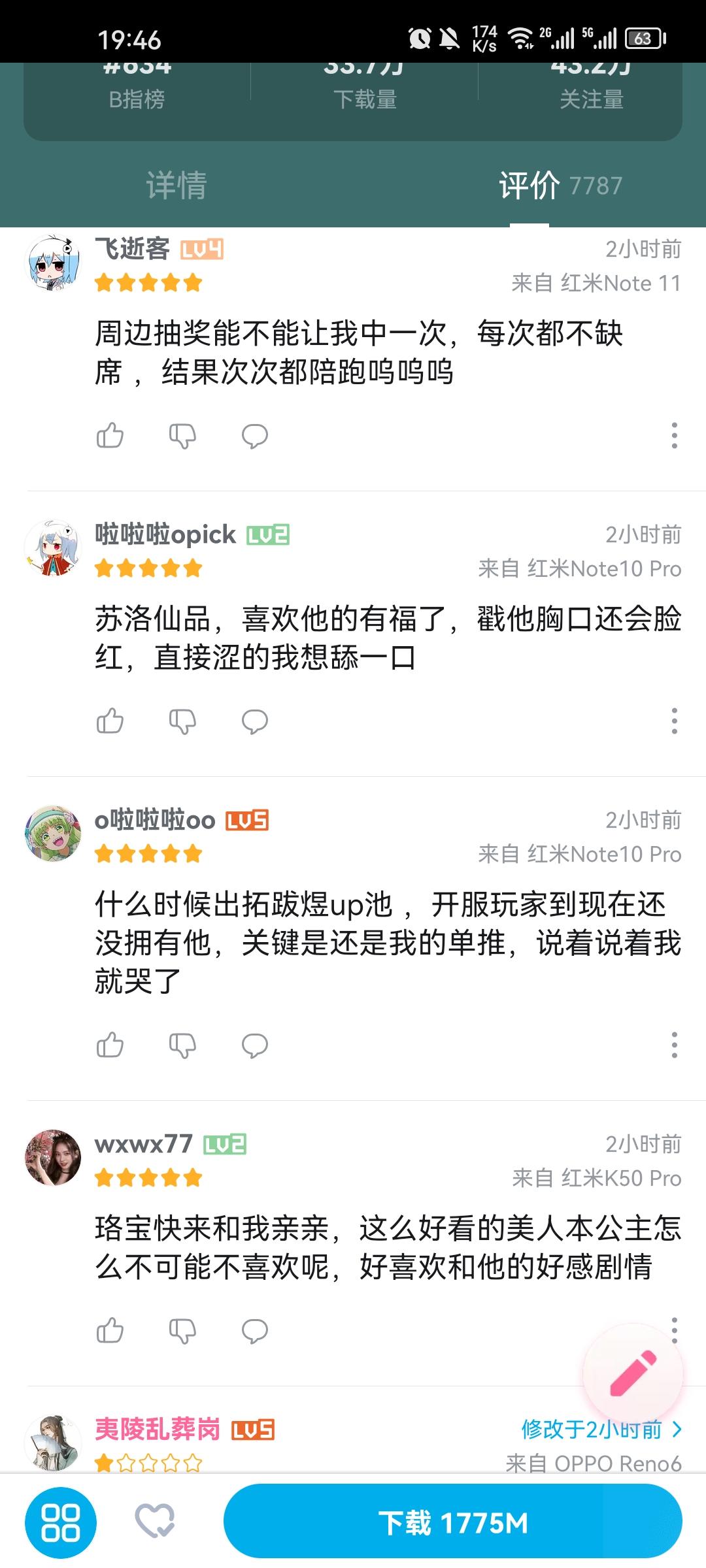Like the review by o啦啦啦oo

(110, 1045)
